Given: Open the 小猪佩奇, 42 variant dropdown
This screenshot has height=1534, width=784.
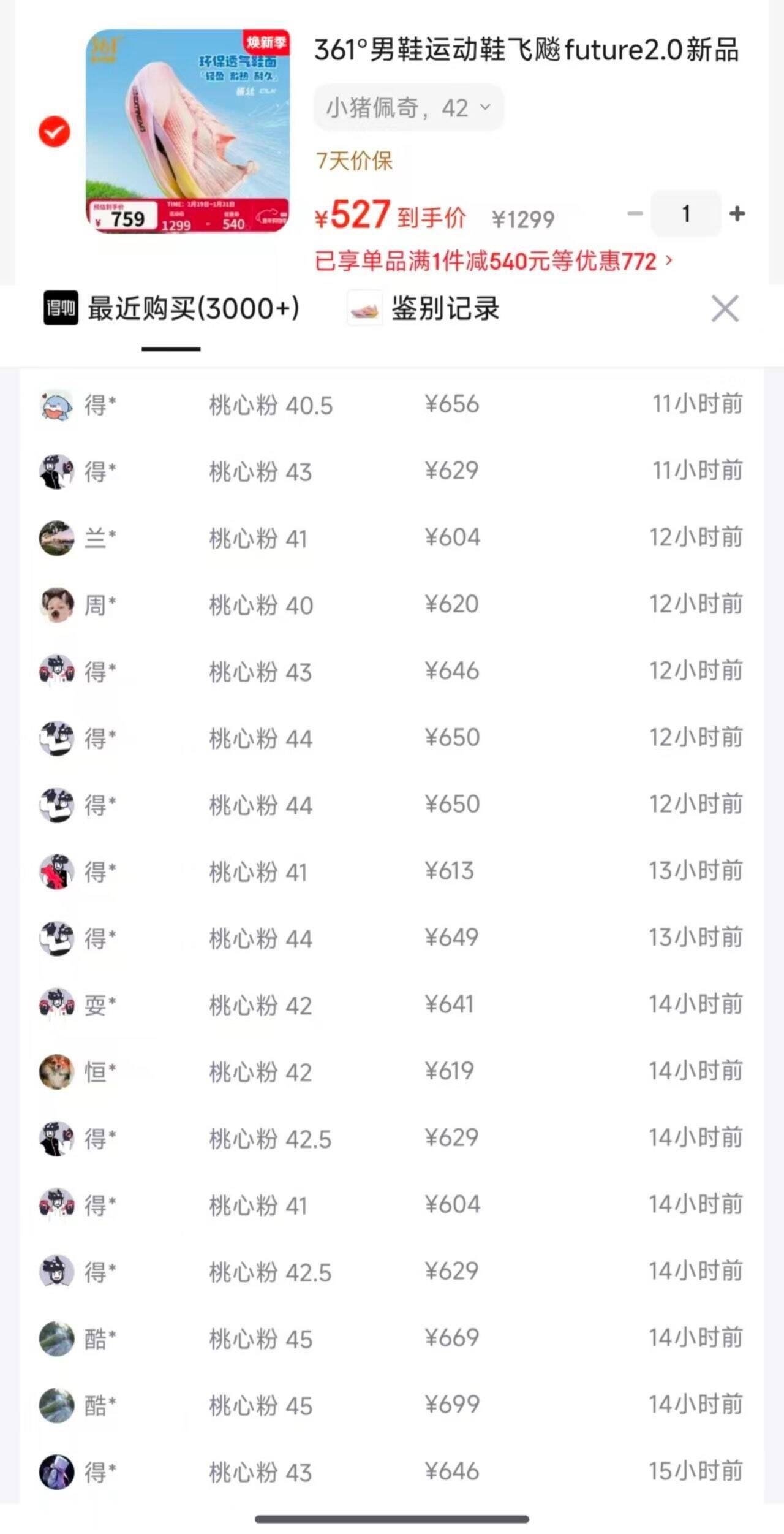Looking at the screenshot, I should pos(408,108).
